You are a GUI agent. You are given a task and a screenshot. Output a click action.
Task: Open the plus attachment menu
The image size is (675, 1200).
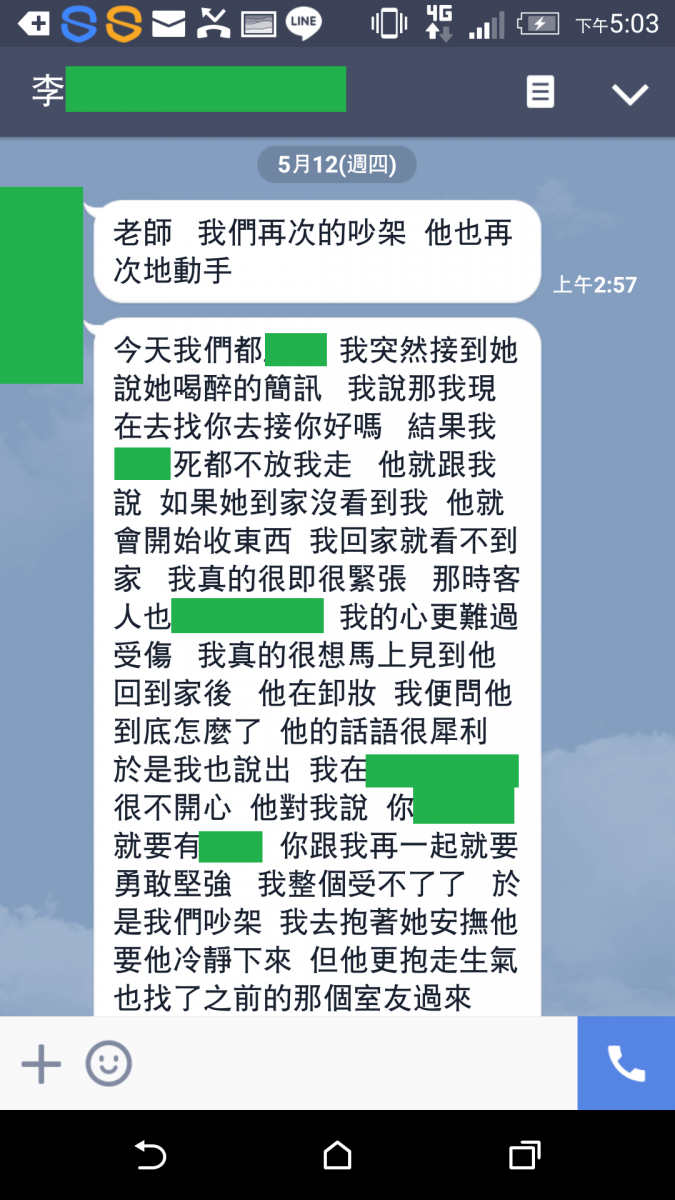pos(41,1064)
